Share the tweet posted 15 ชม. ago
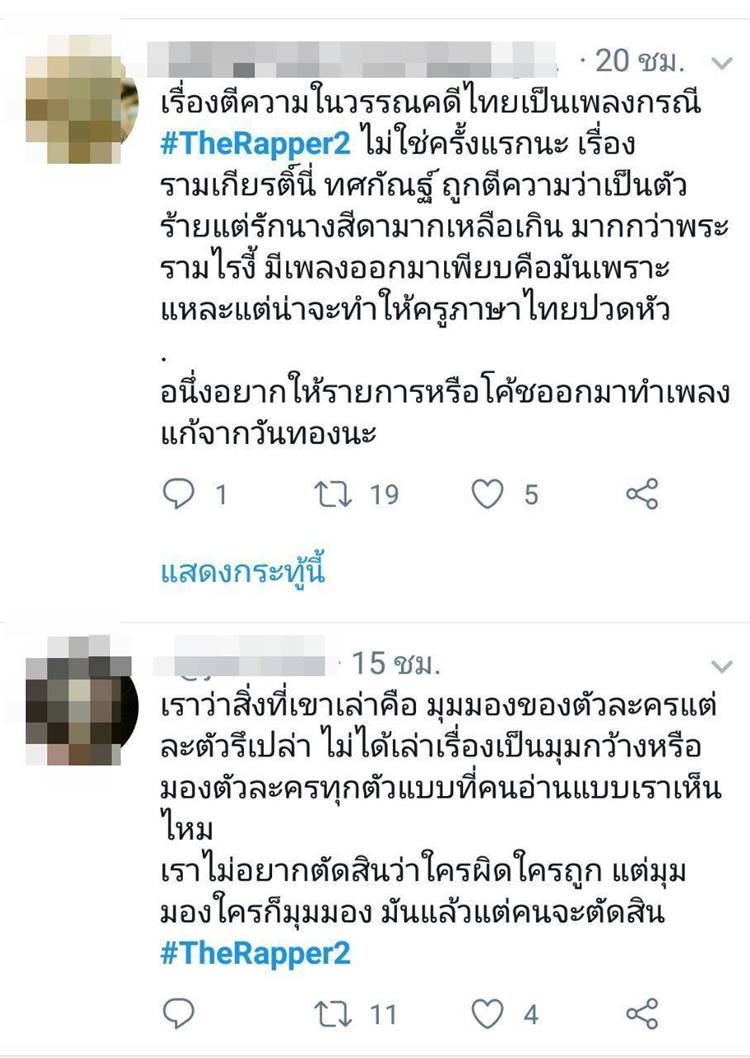This screenshot has height=1058, width=750. coord(641,1014)
